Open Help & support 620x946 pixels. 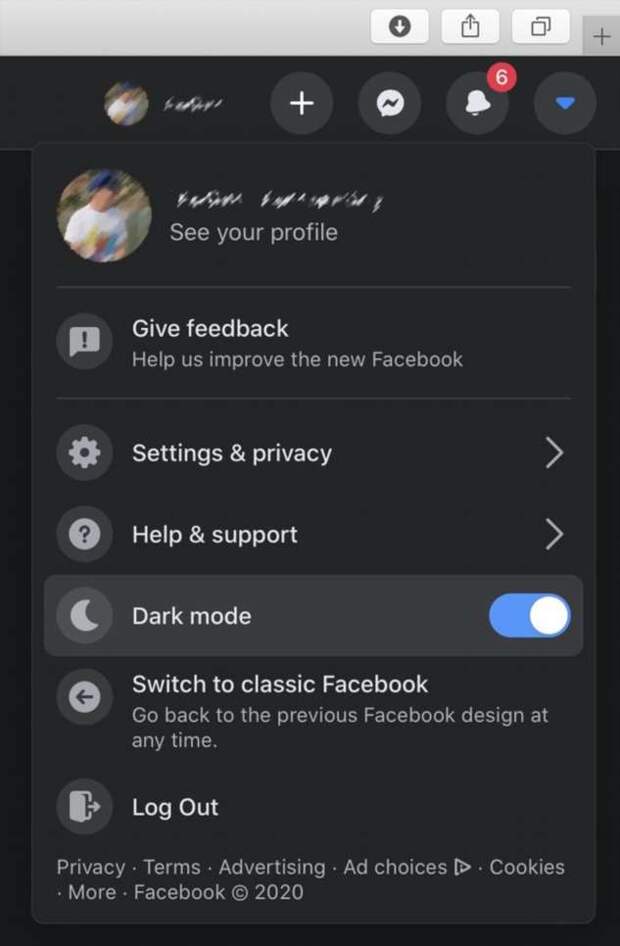pyautogui.click(x=215, y=535)
